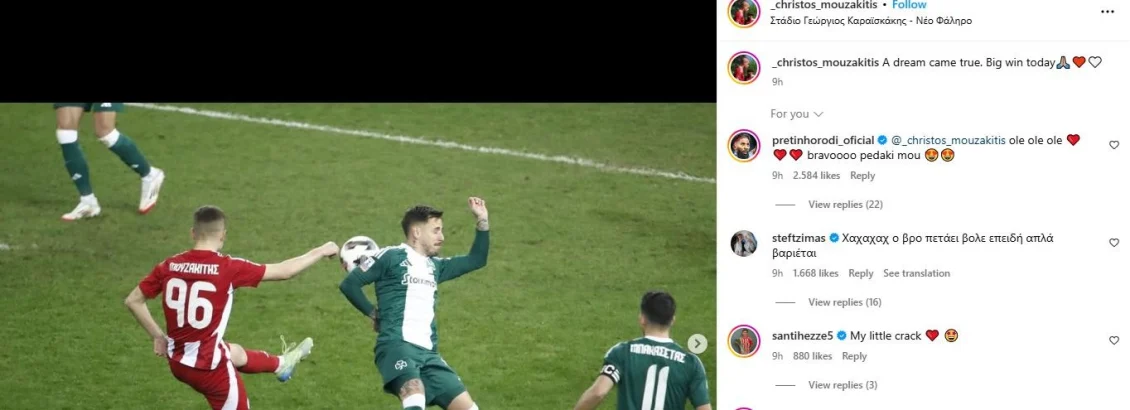Like pretinhorodi_oficial's comment
1130x410 pixels.
[x=1114, y=145]
